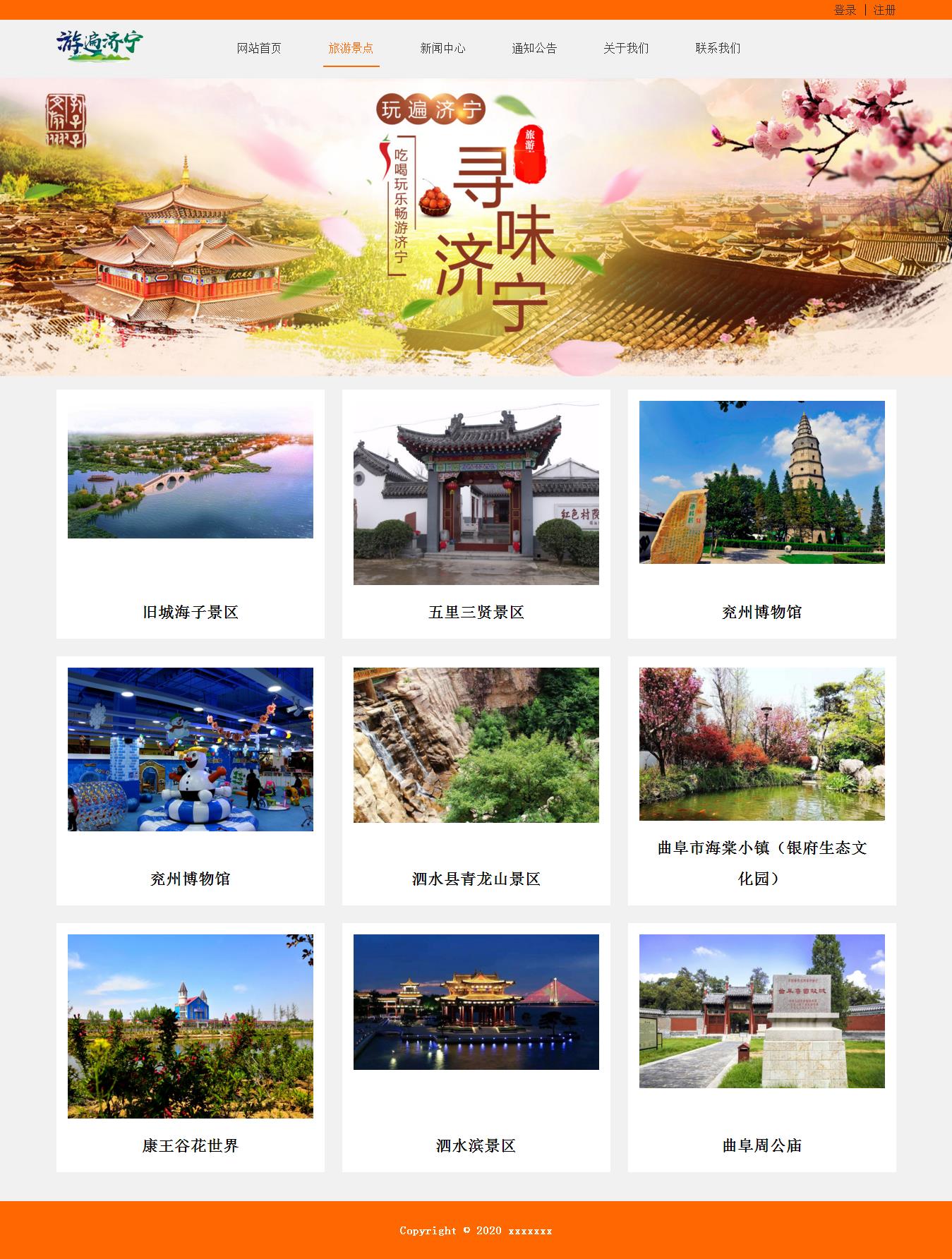Open 新闻中心 in the nav bar
This screenshot has height=1259, width=952.
(x=442, y=48)
